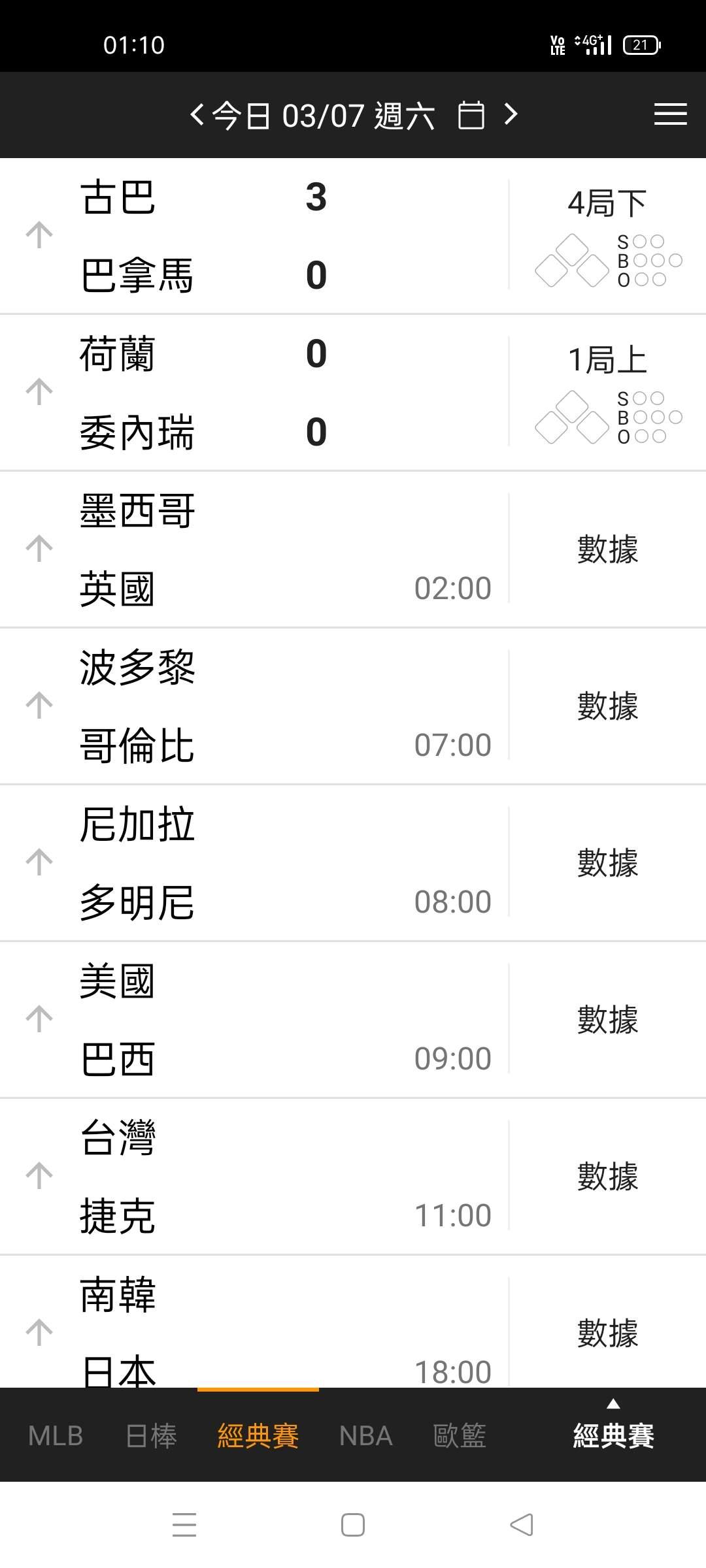Go to the previous day
The height and width of the screenshot is (1568, 706).
(x=197, y=115)
